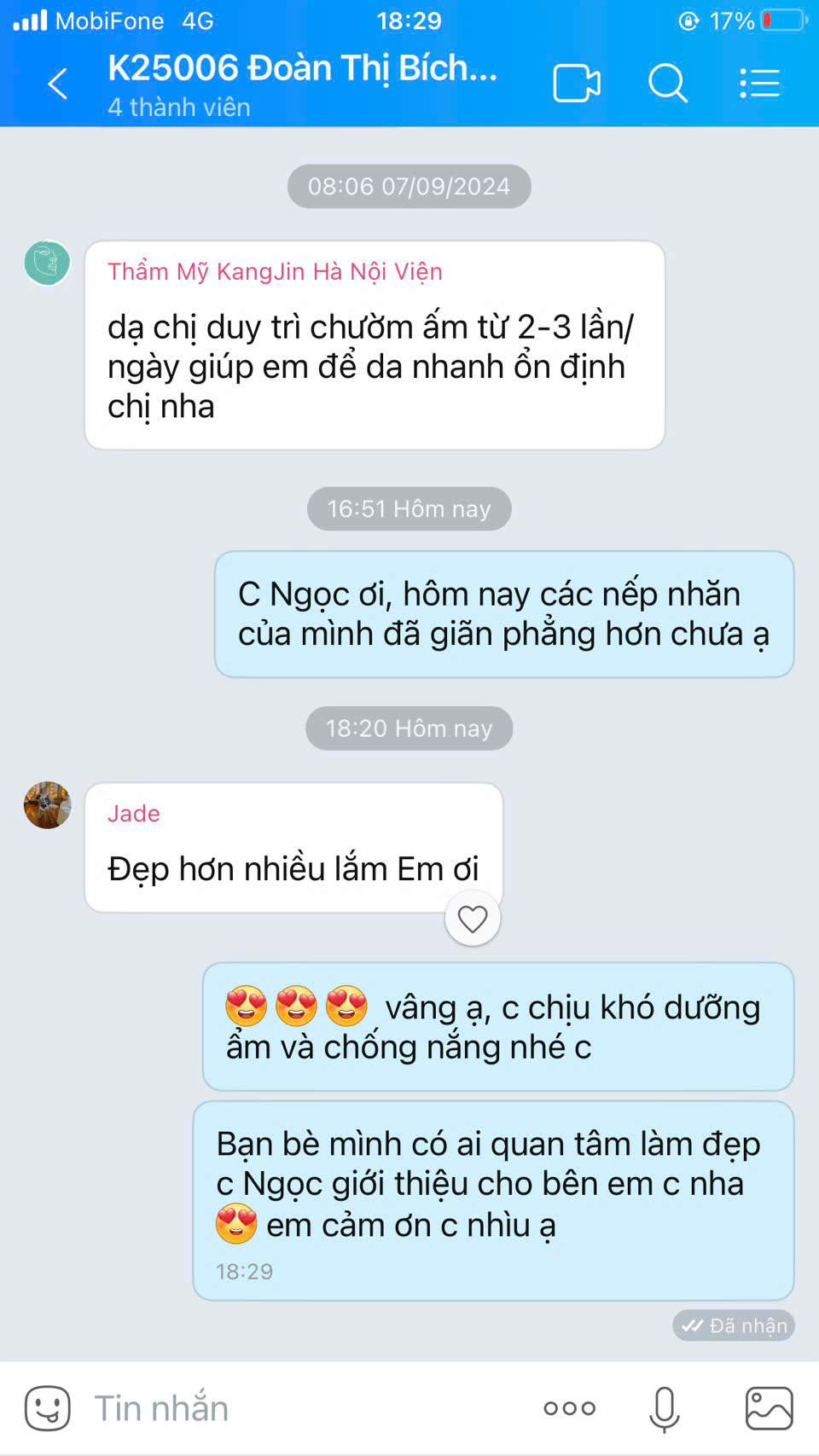
Task: Open the sticker and emoji picker
Action: (x=48, y=1408)
